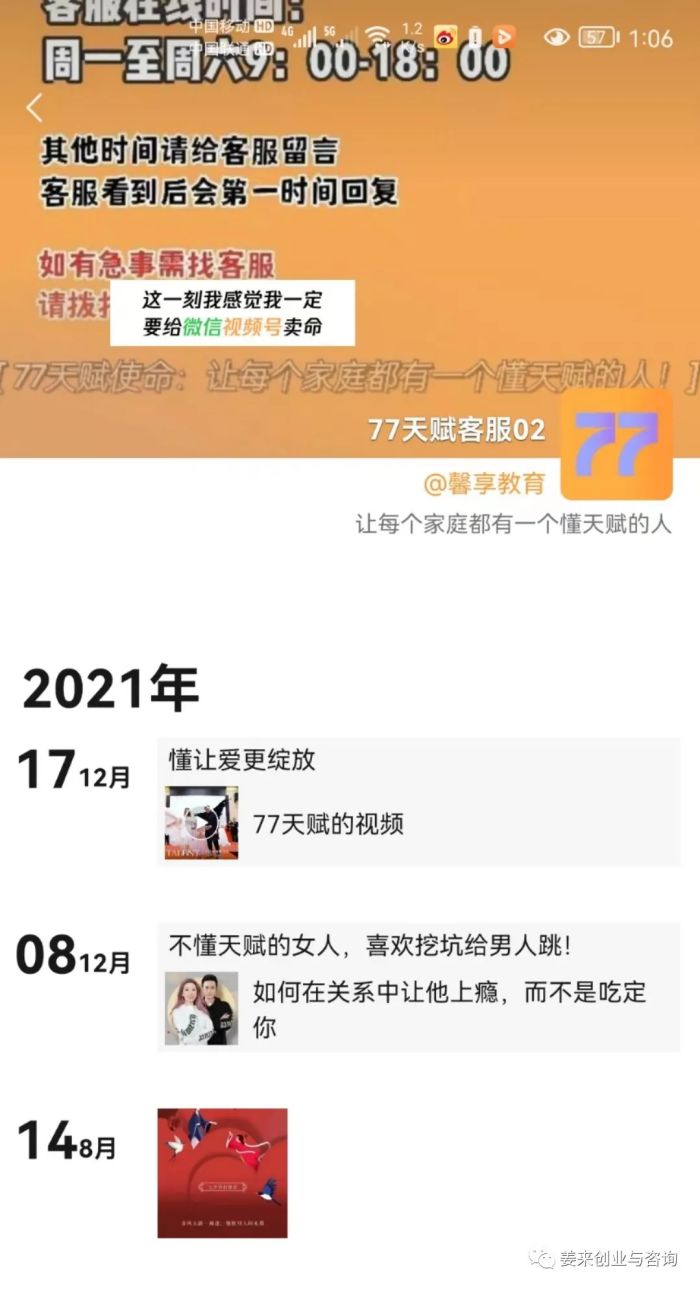View the red poster image from 14 August
700x1289 pixels.
[x=222, y=1172]
